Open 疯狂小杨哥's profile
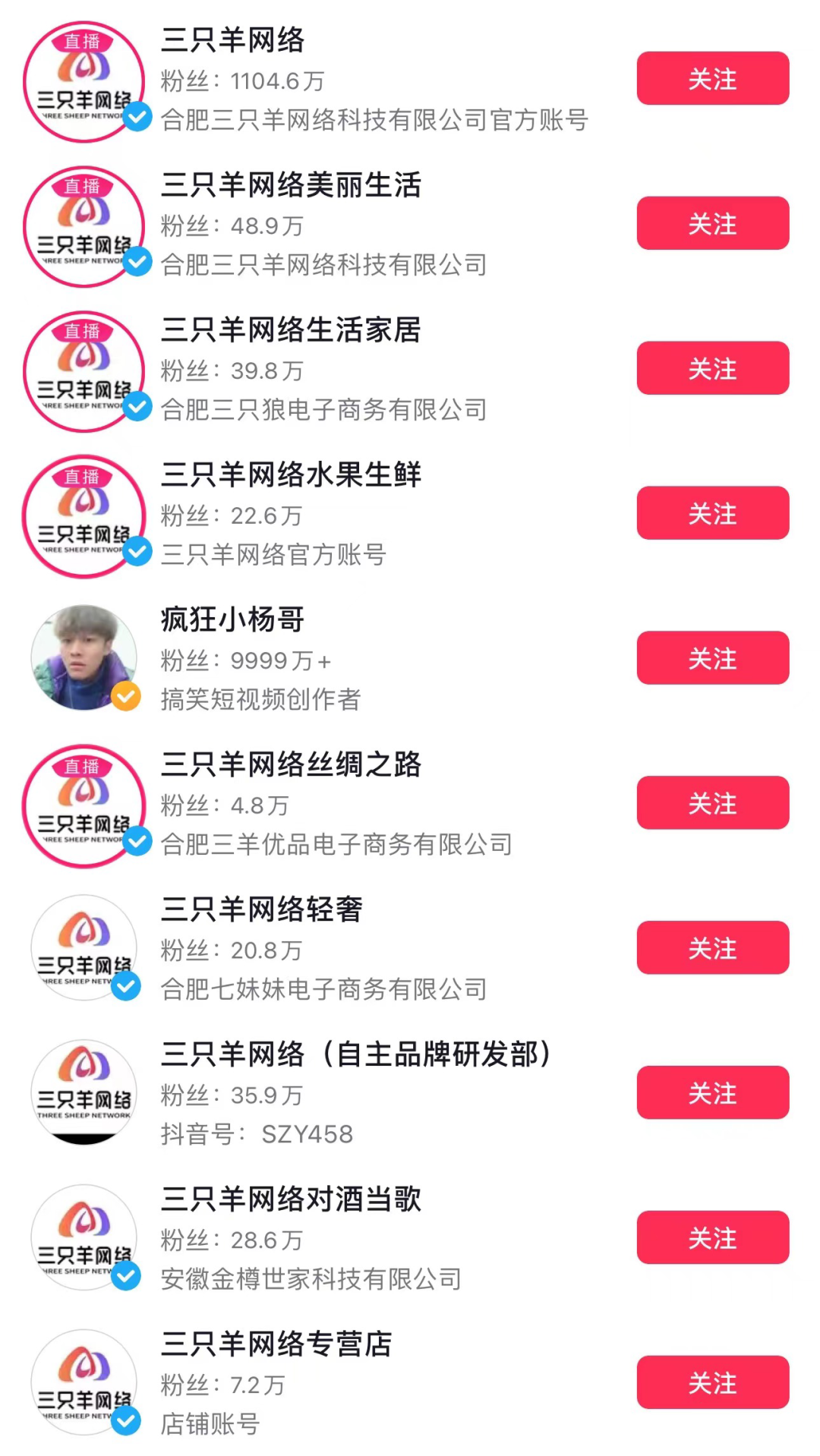Image resolution: width=820 pixels, height=1456 pixels. [x=232, y=620]
